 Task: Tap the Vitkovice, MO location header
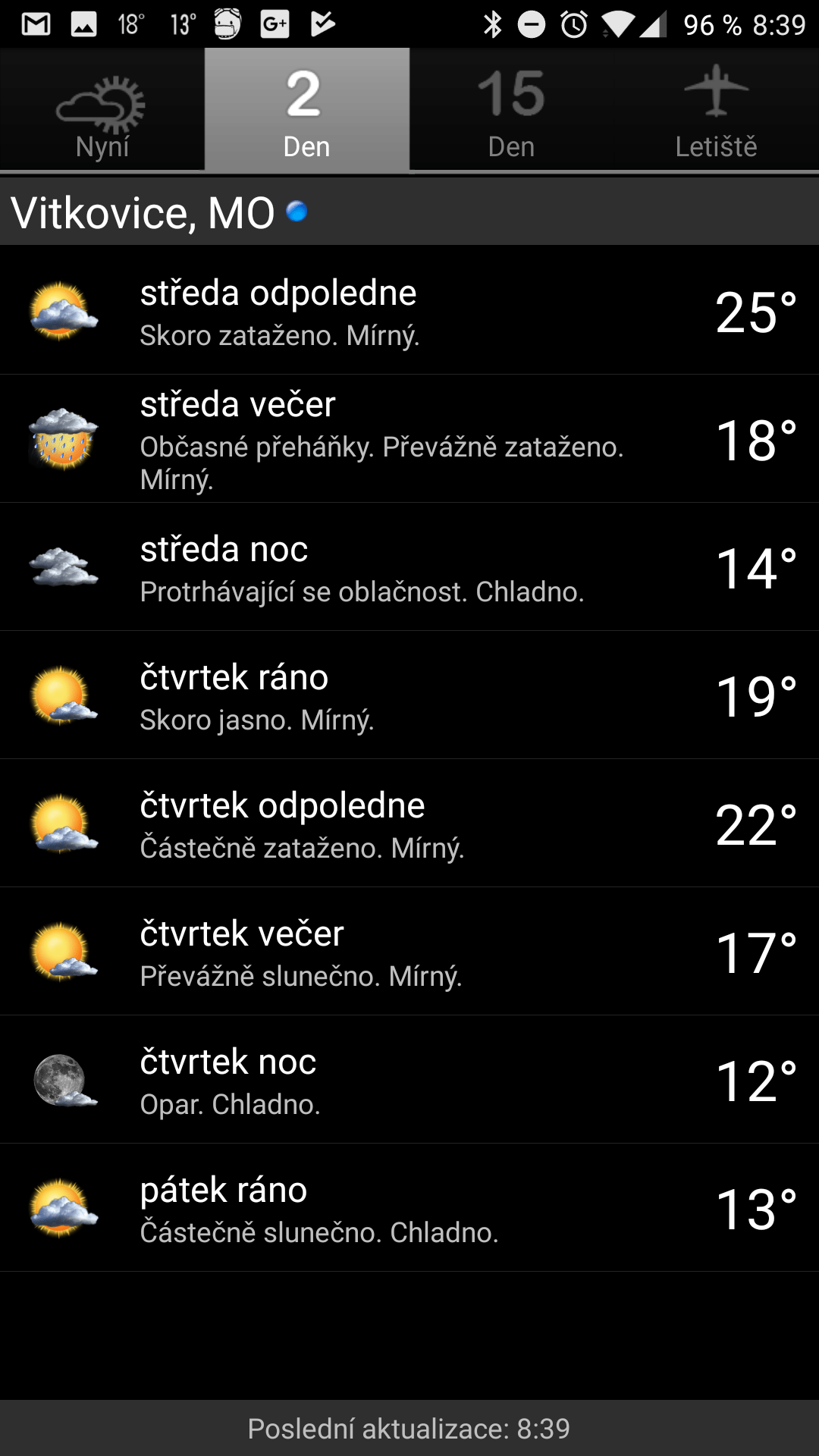(409, 212)
